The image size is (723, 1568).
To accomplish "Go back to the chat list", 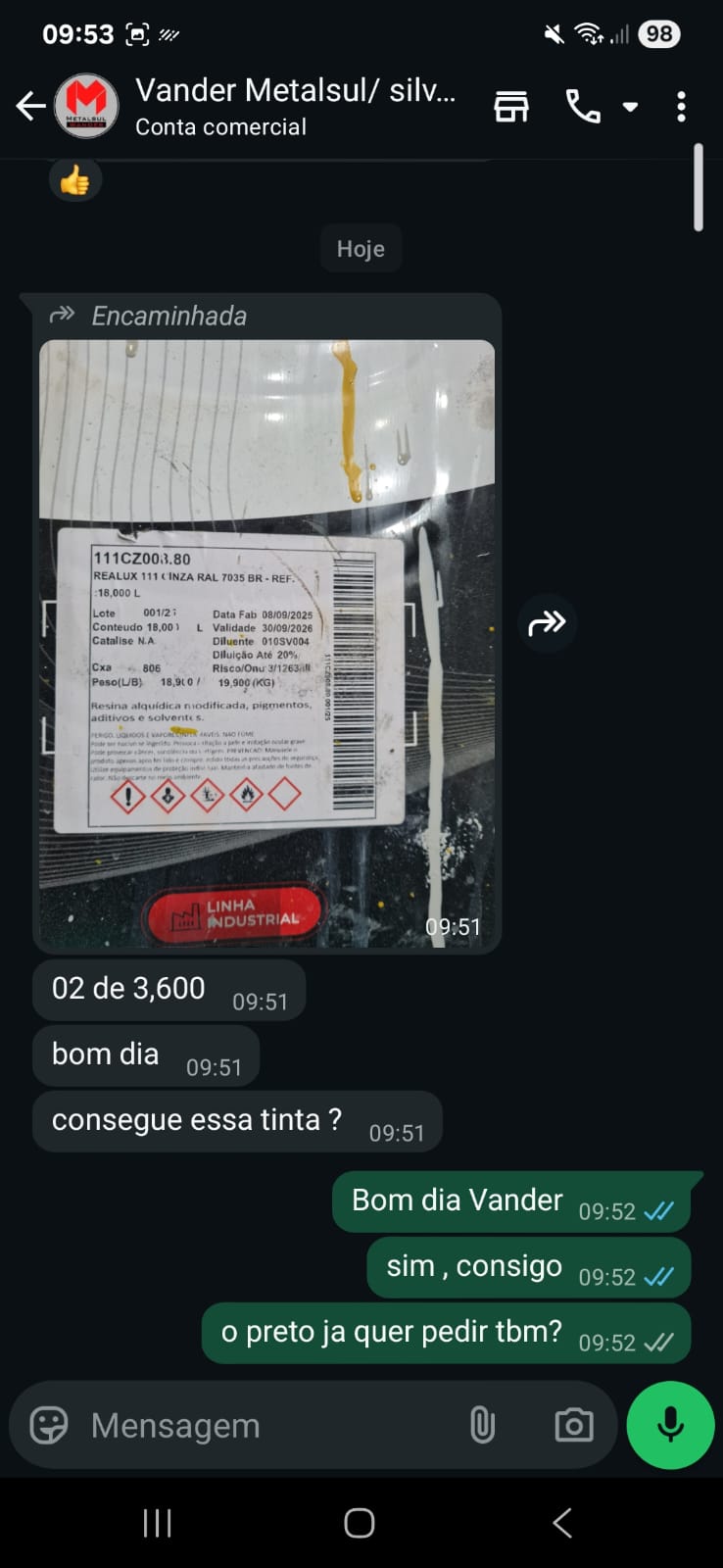I will (31, 106).
